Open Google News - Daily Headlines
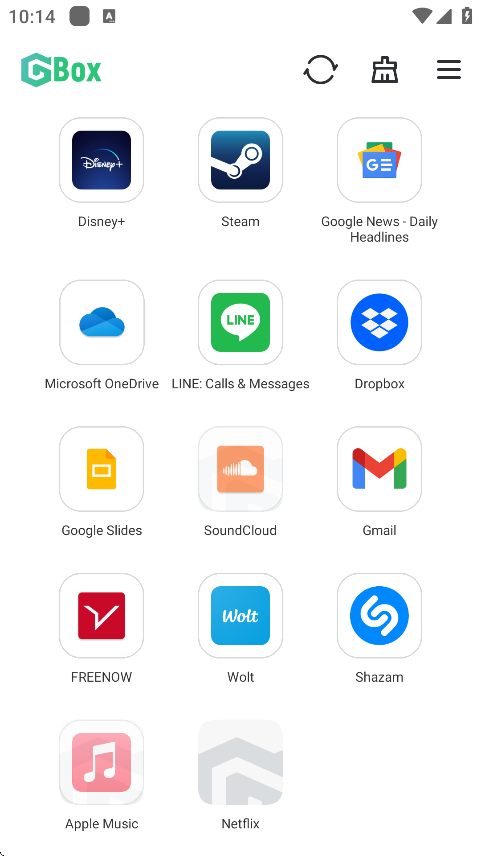Viewport: 481px width, 856px height. click(379, 160)
